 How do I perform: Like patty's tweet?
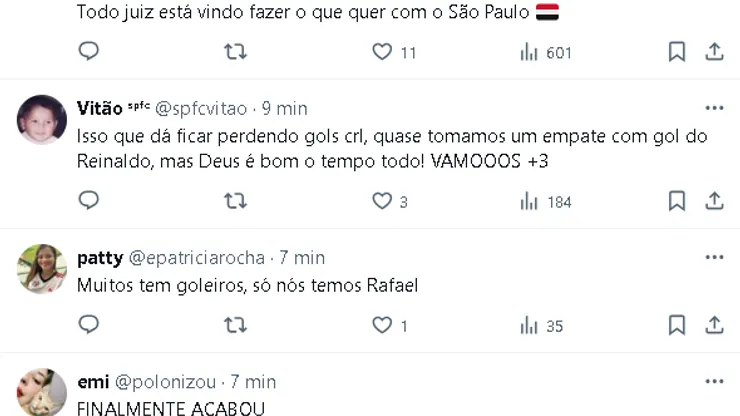[x=382, y=325]
